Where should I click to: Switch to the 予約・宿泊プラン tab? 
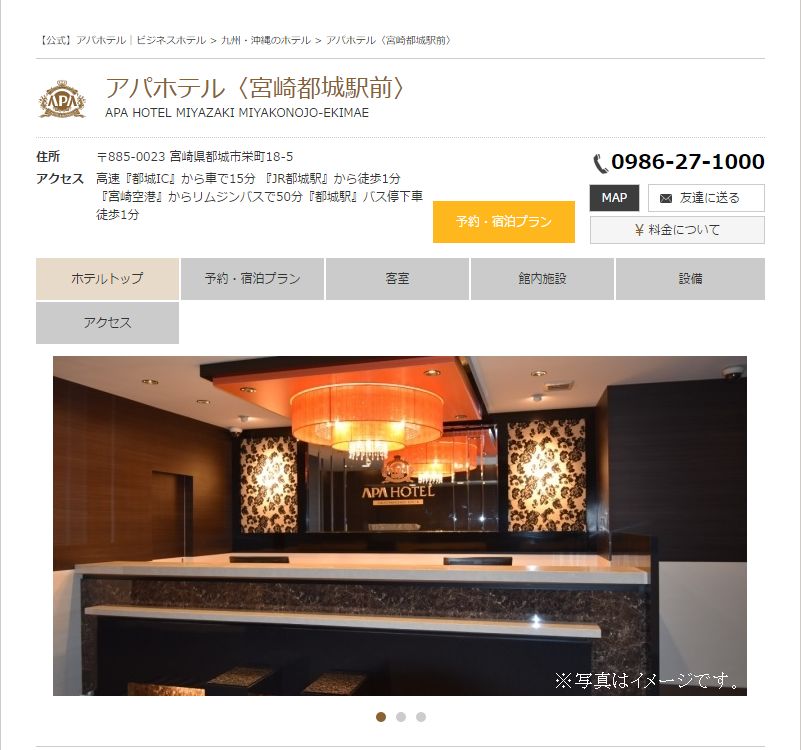(252, 279)
